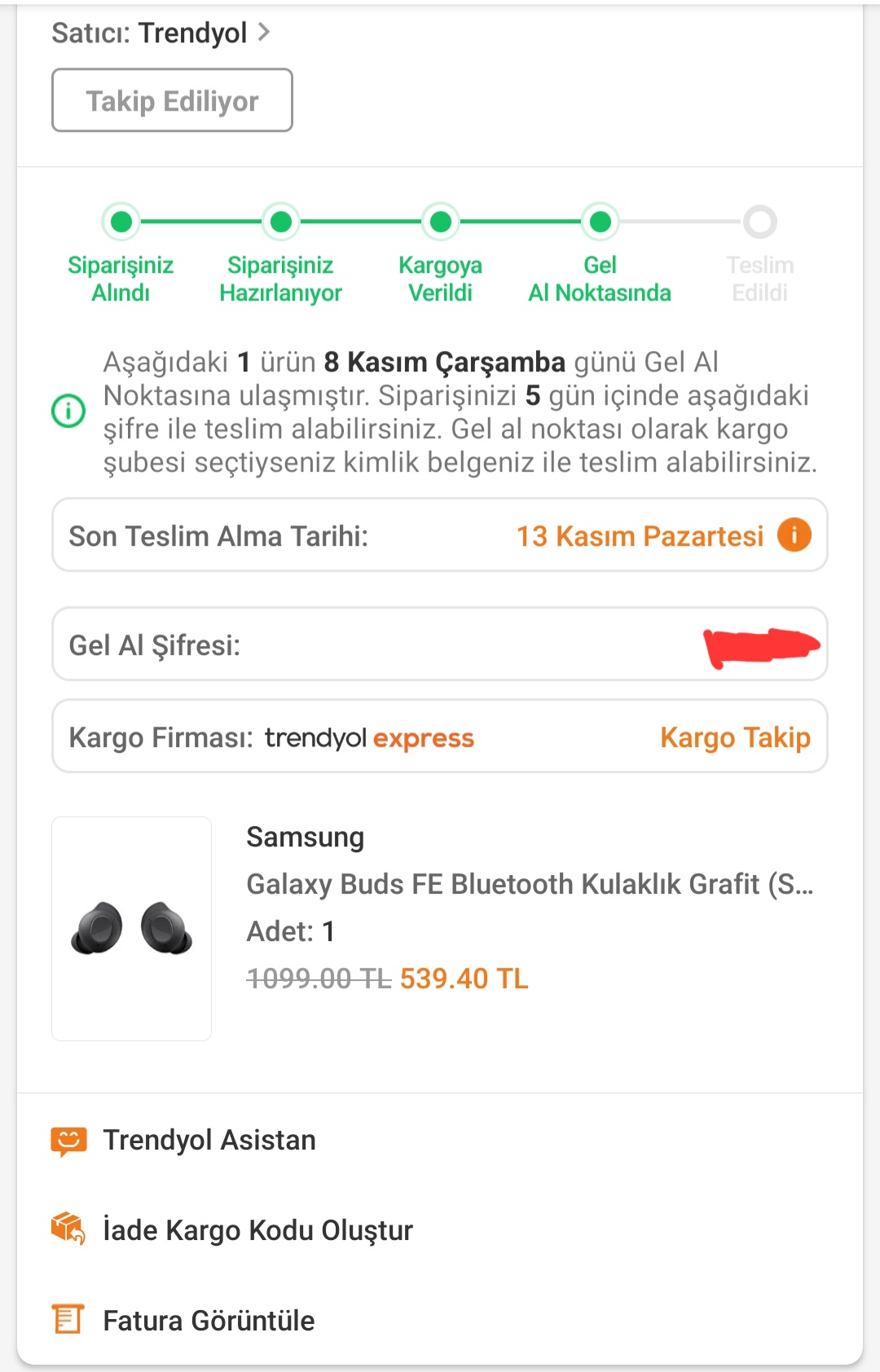Open Trendyol Asistan
The image size is (880, 1372).
tap(209, 1141)
